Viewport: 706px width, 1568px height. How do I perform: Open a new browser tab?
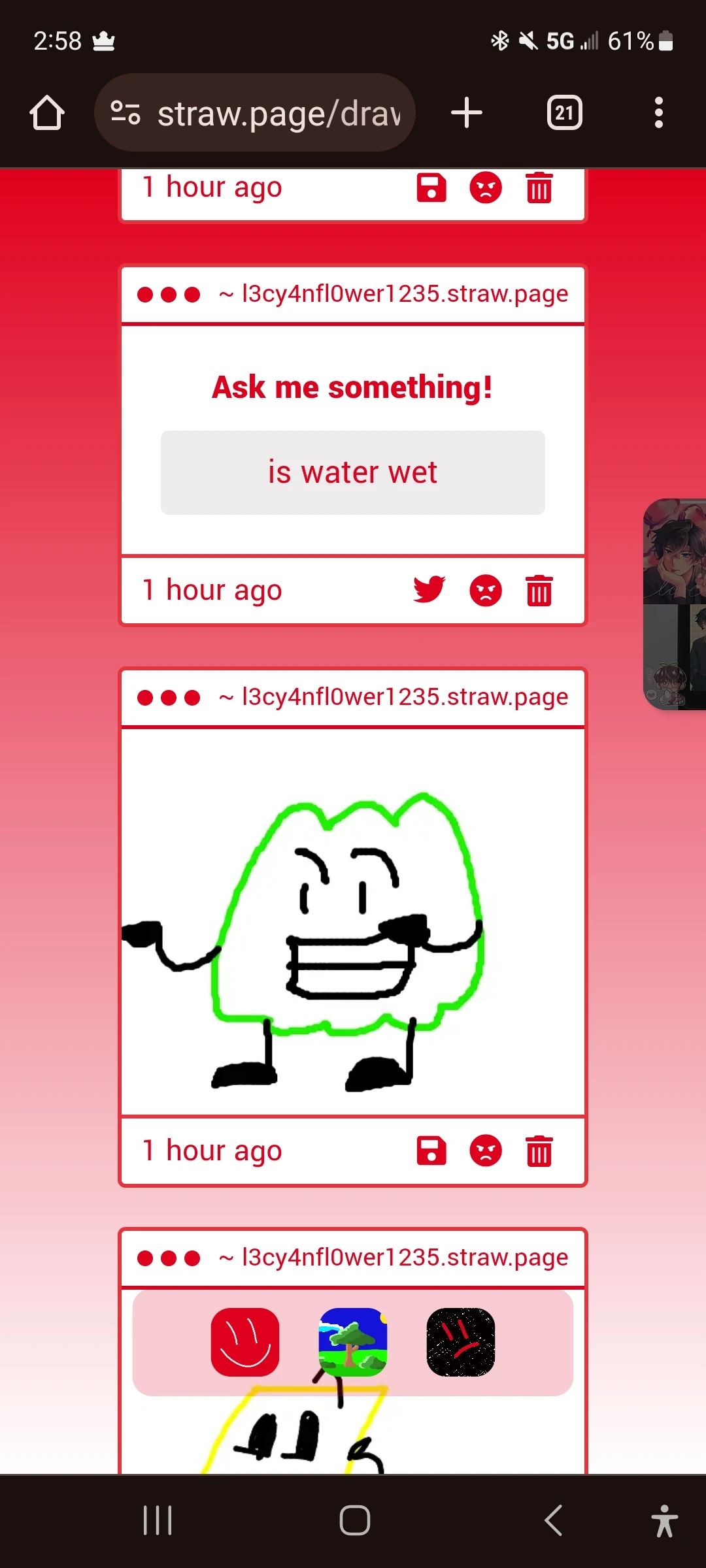[467, 113]
